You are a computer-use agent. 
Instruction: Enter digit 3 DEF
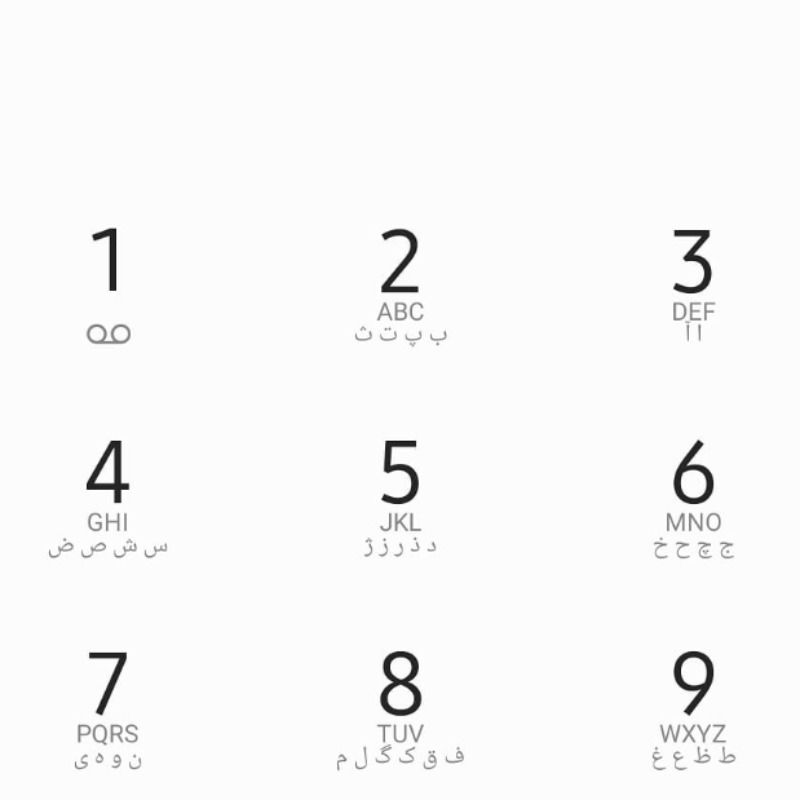(692, 280)
